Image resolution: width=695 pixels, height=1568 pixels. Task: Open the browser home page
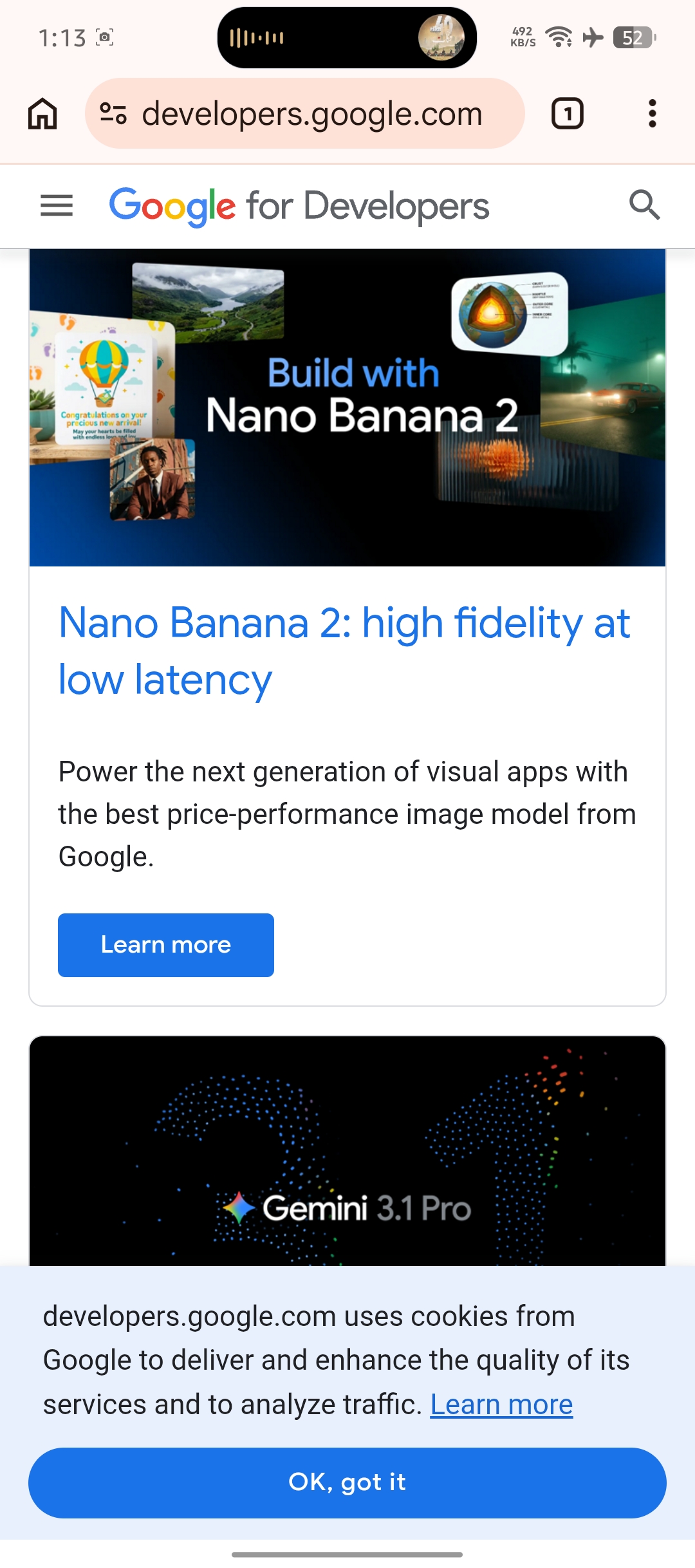tap(42, 114)
